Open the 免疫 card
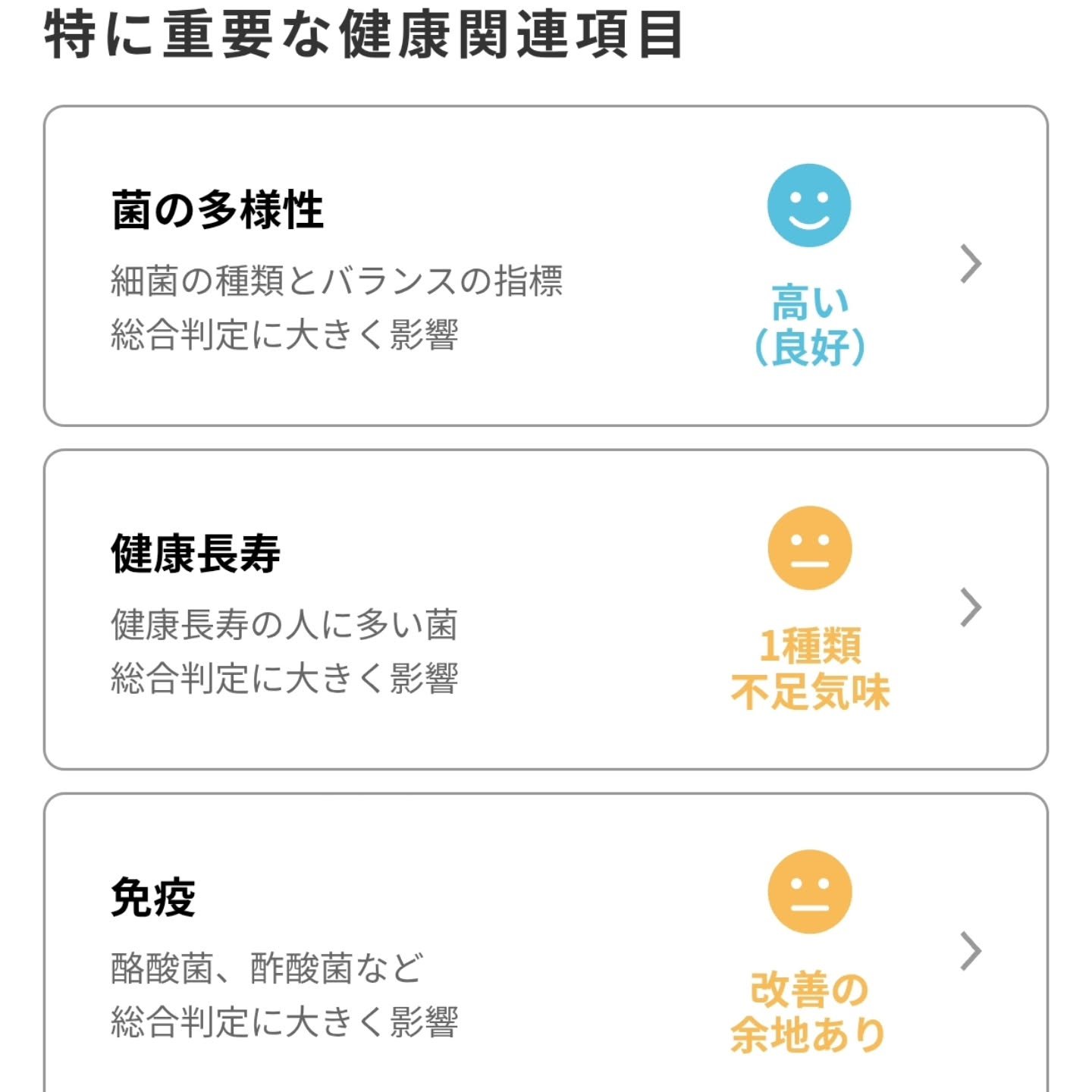 (x=546, y=948)
